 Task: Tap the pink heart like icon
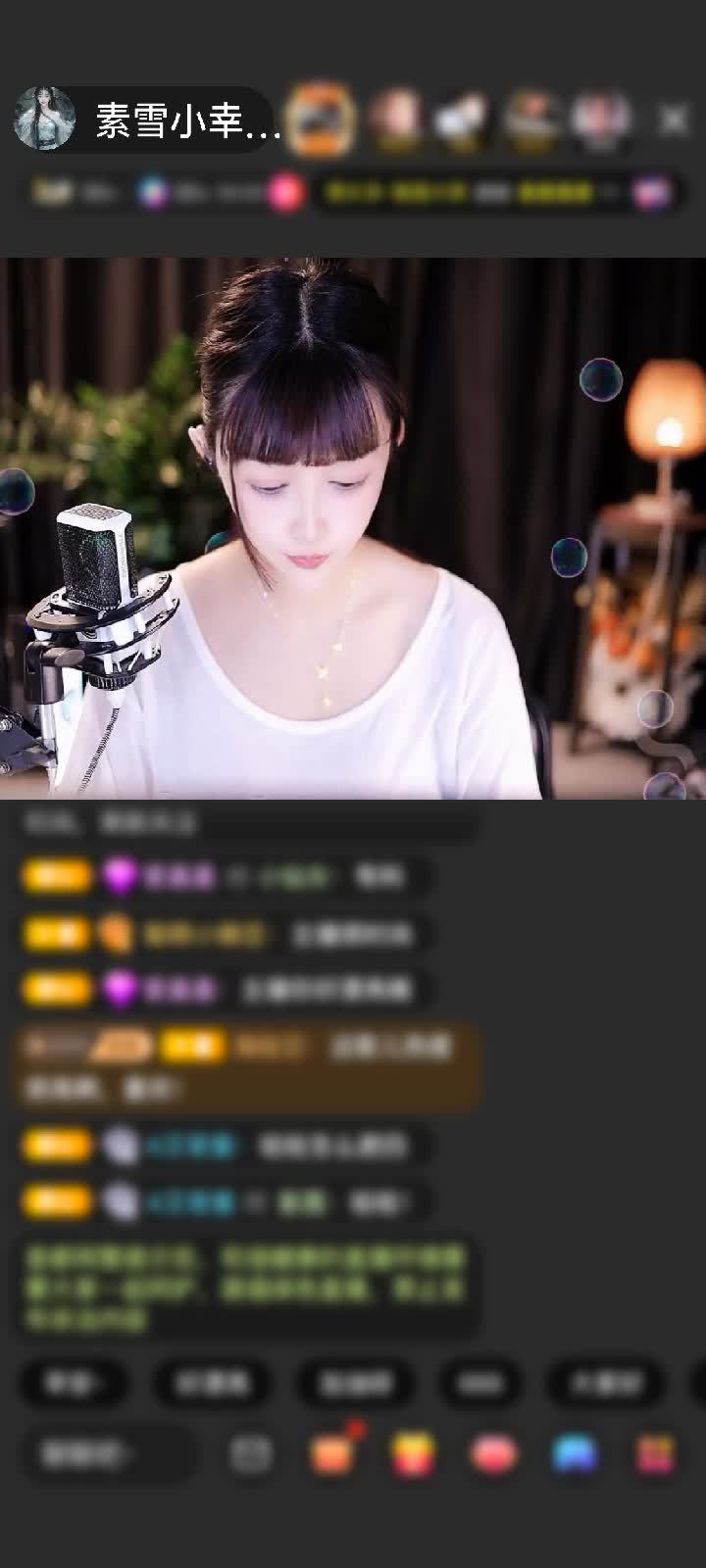[493, 1454]
